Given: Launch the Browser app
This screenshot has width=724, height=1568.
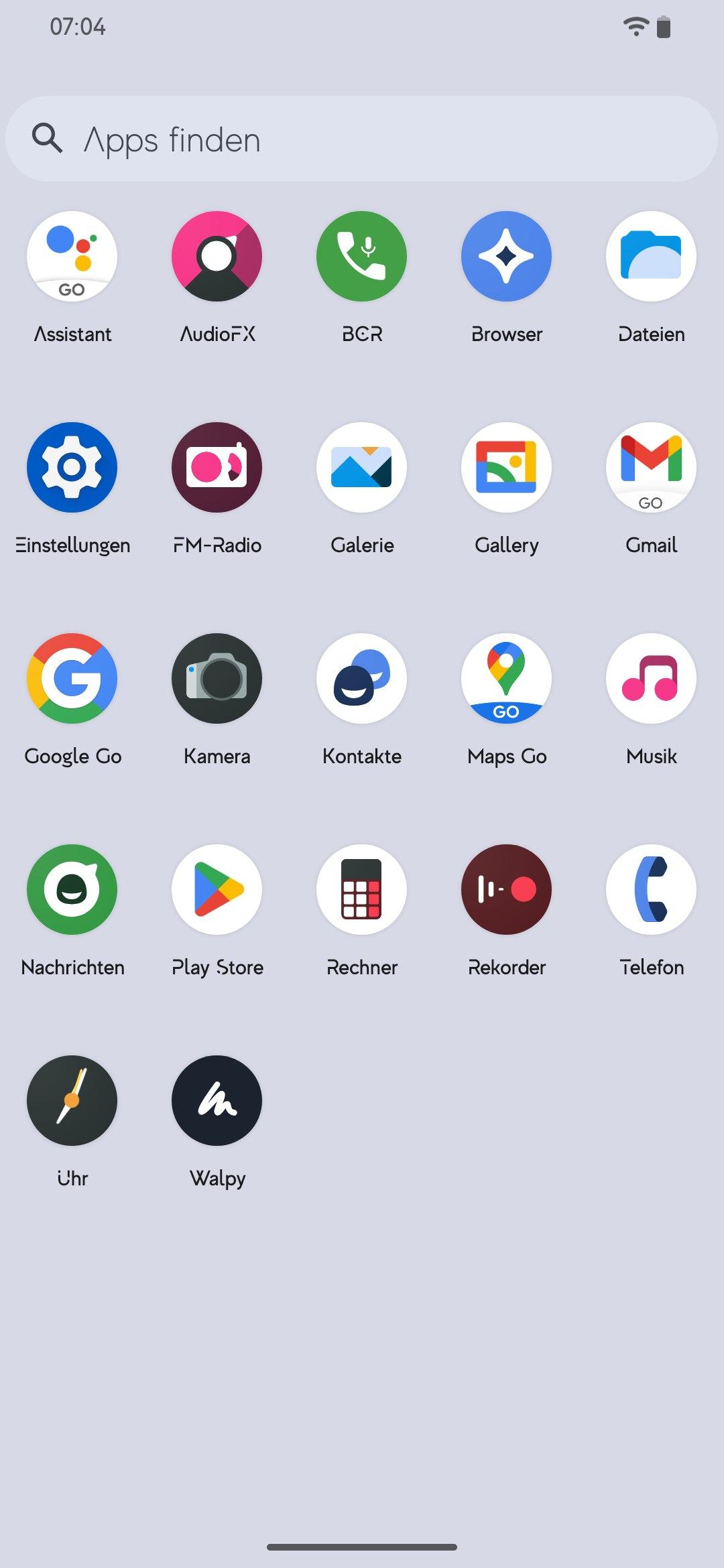Looking at the screenshot, I should (507, 257).
